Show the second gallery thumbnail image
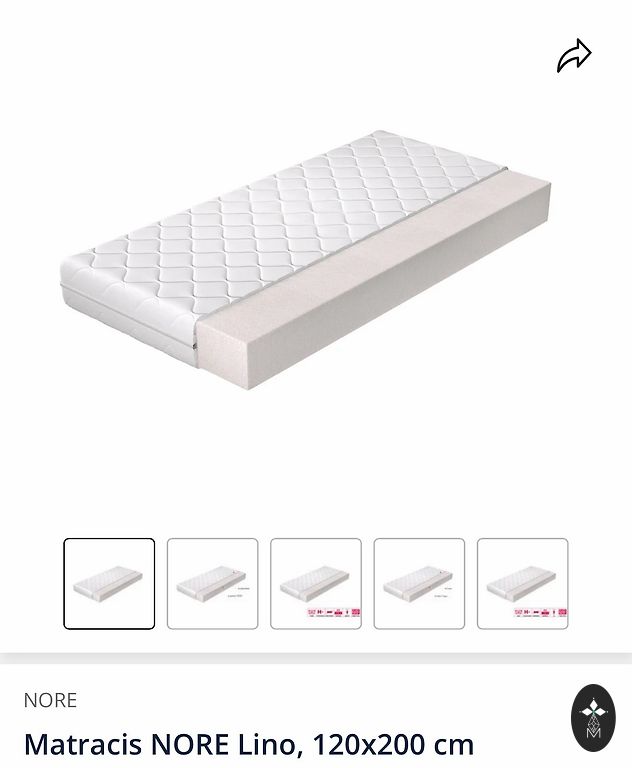The width and height of the screenshot is (632, 768). [212, 584]
